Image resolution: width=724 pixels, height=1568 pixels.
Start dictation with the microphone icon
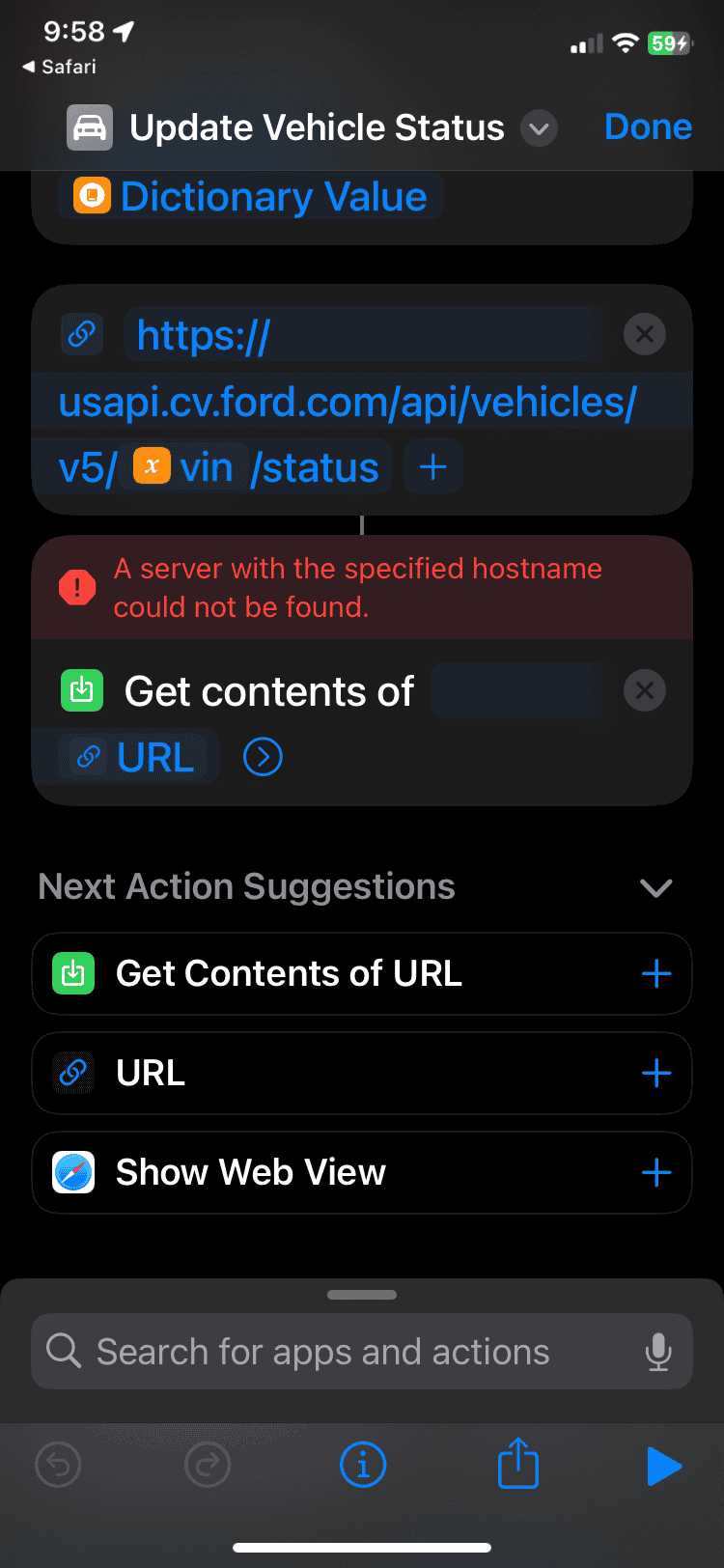point(658,1352)
